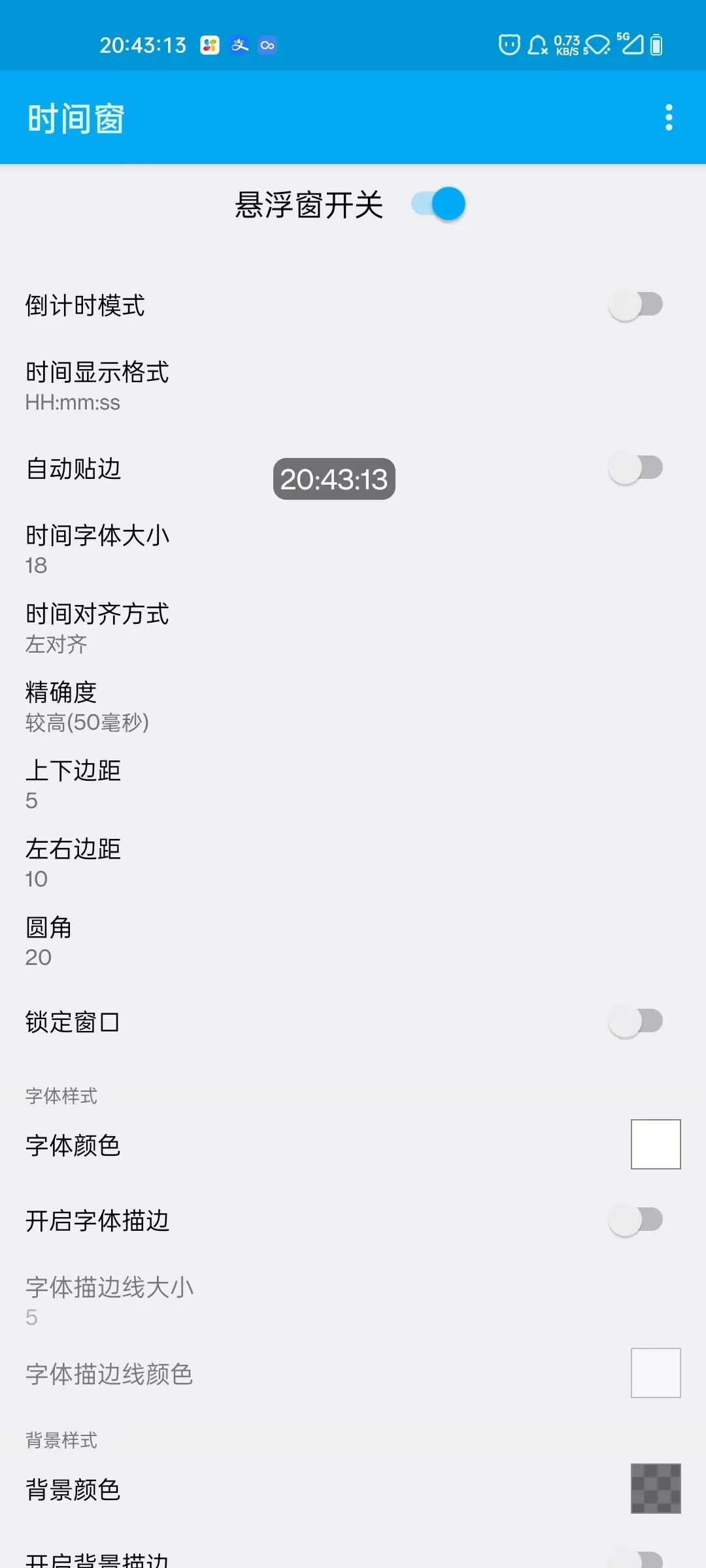Enable 锁定窗口
The image size is (706, 1568).
tap(635, 1021)
